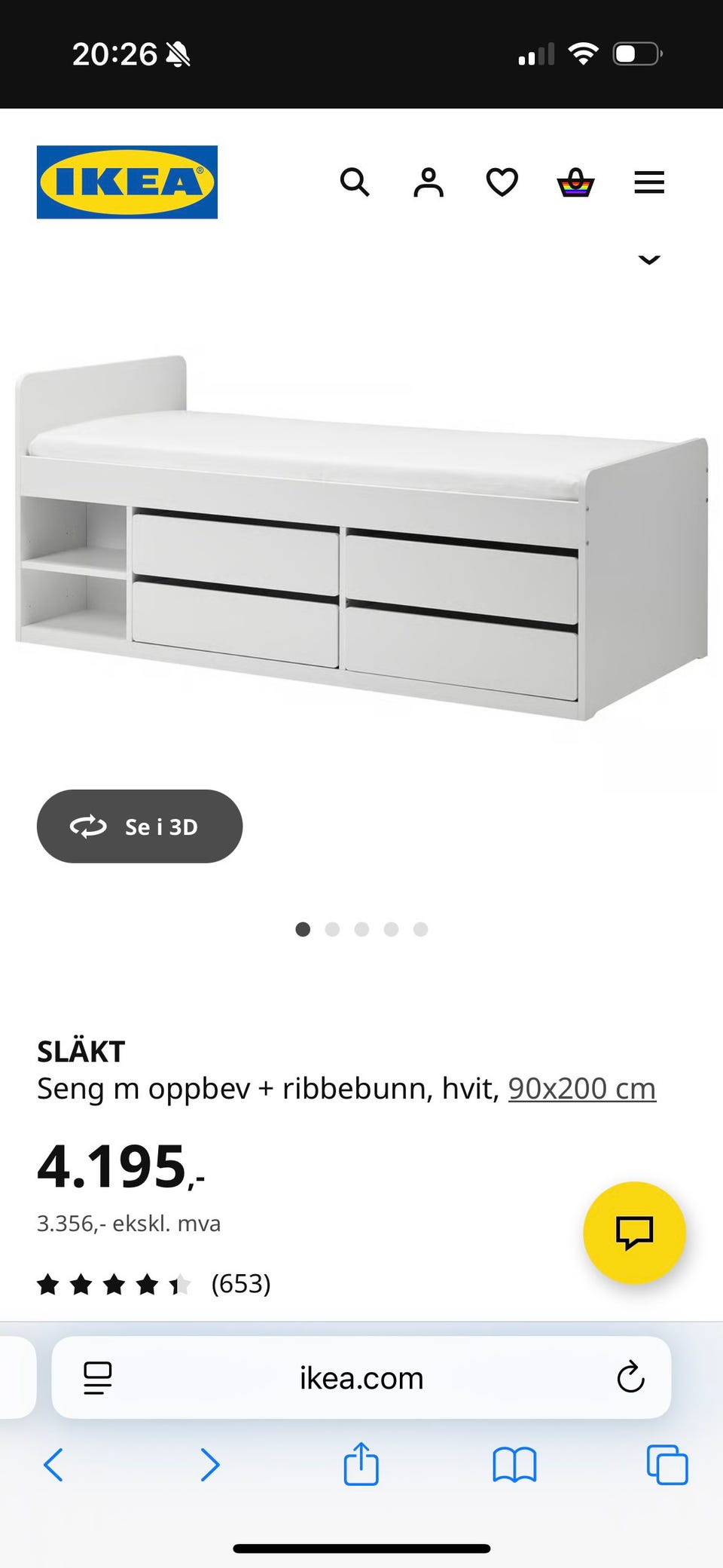Share this page
The width and height of the screenshot is (723, 1568).
361,1463
